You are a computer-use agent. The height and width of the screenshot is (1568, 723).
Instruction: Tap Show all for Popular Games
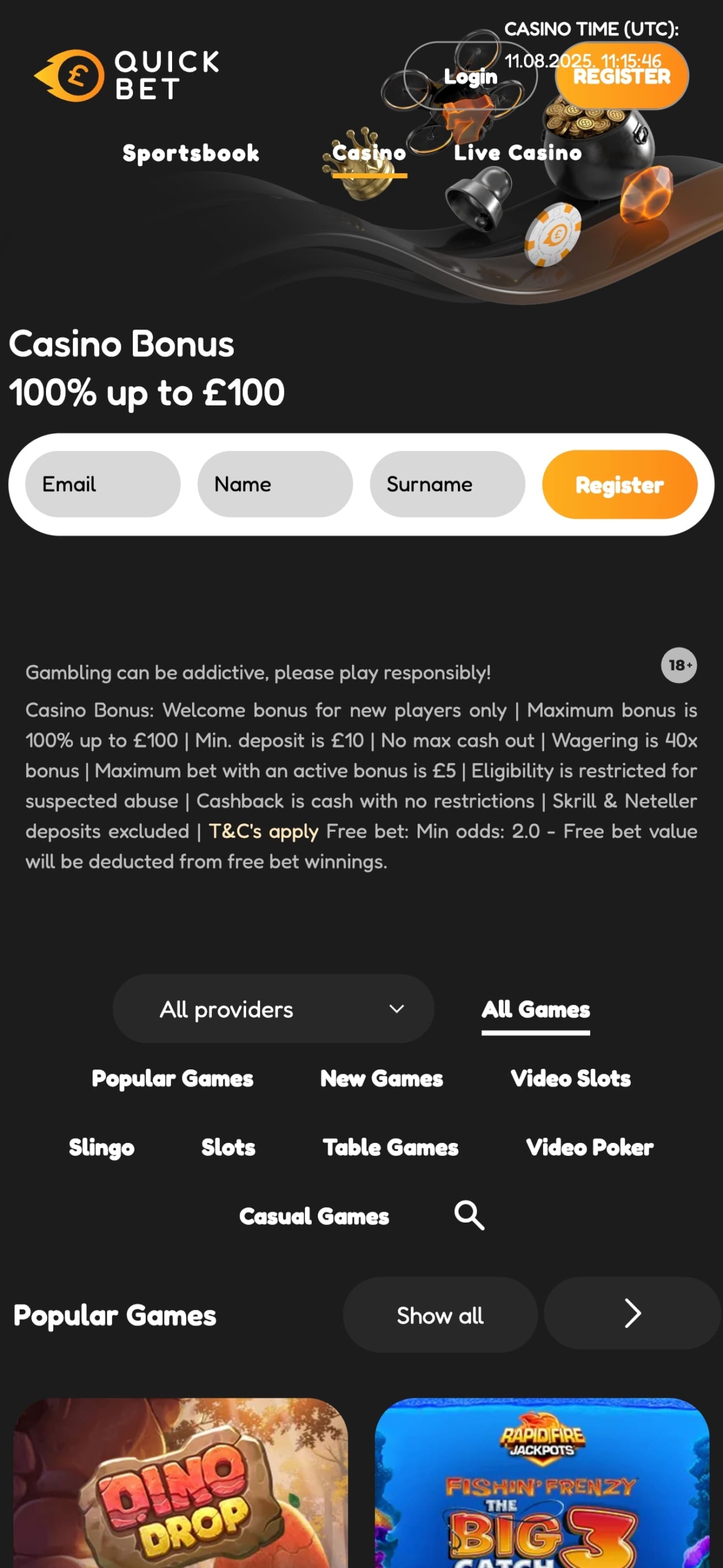pyautogui.click(x=440, y=1315)
